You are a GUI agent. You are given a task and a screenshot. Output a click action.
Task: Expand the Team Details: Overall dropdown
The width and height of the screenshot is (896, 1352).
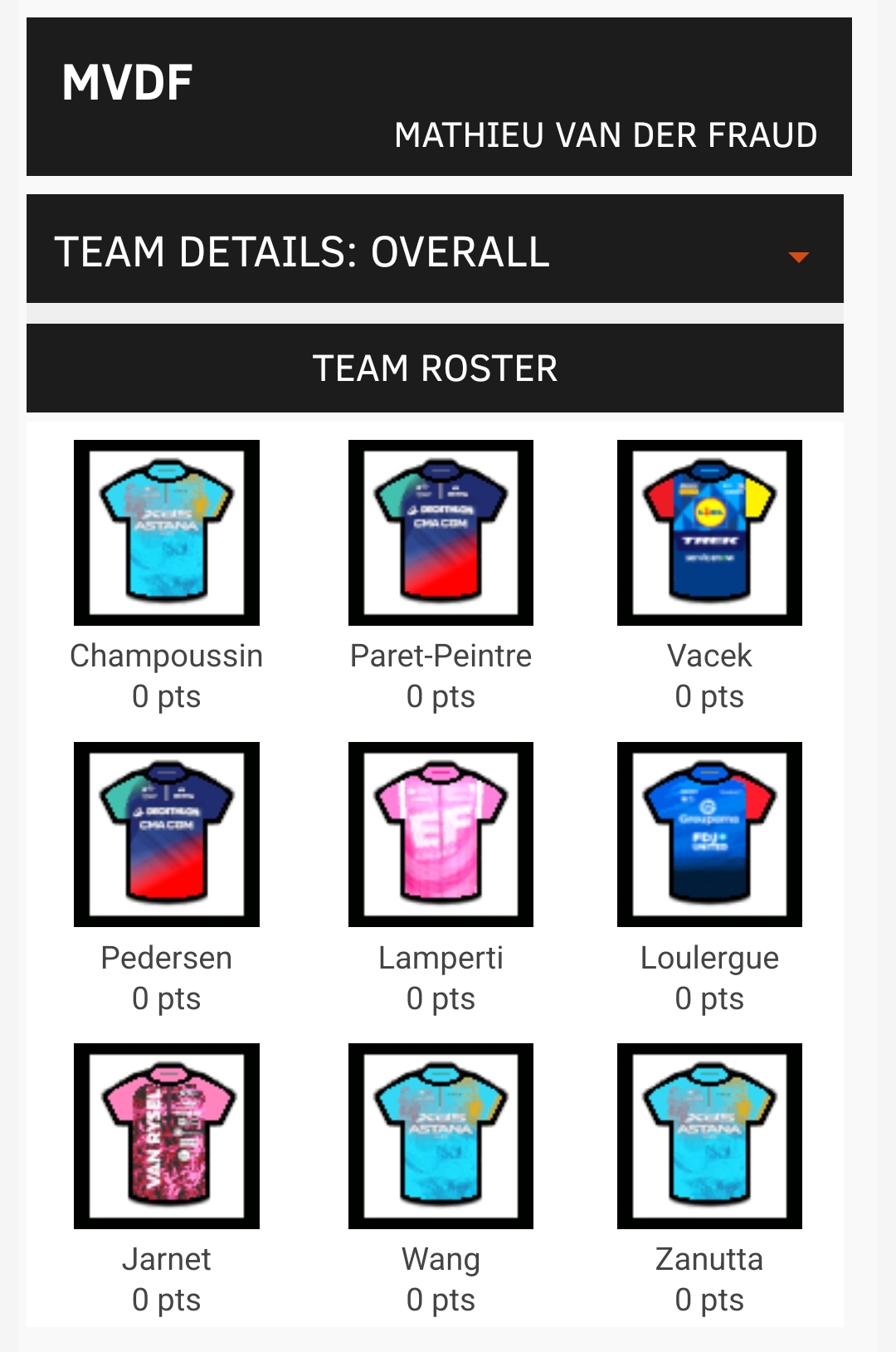797,256
